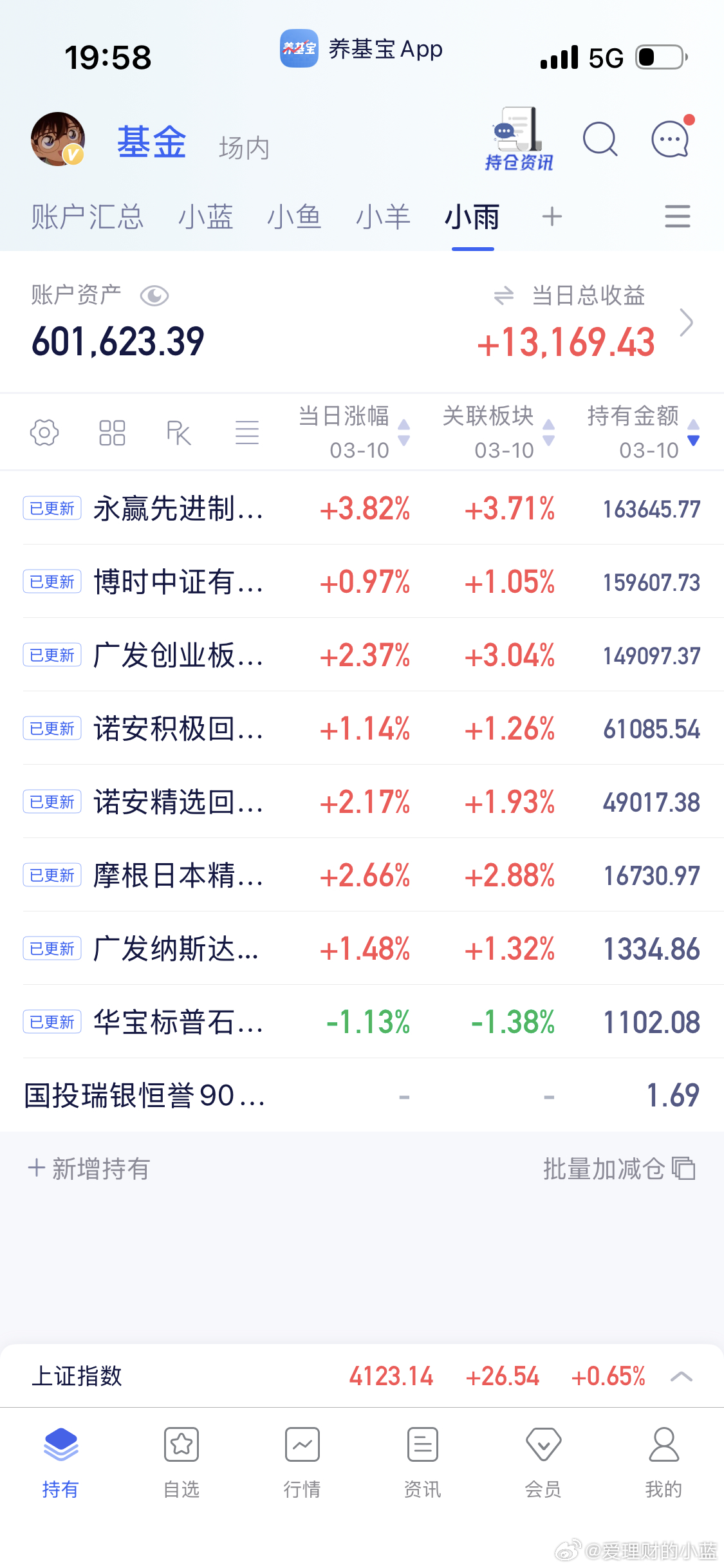Select the 账户汇总 account tab
This screenshot has width=724, height=1568.
[x=88, y=217]
